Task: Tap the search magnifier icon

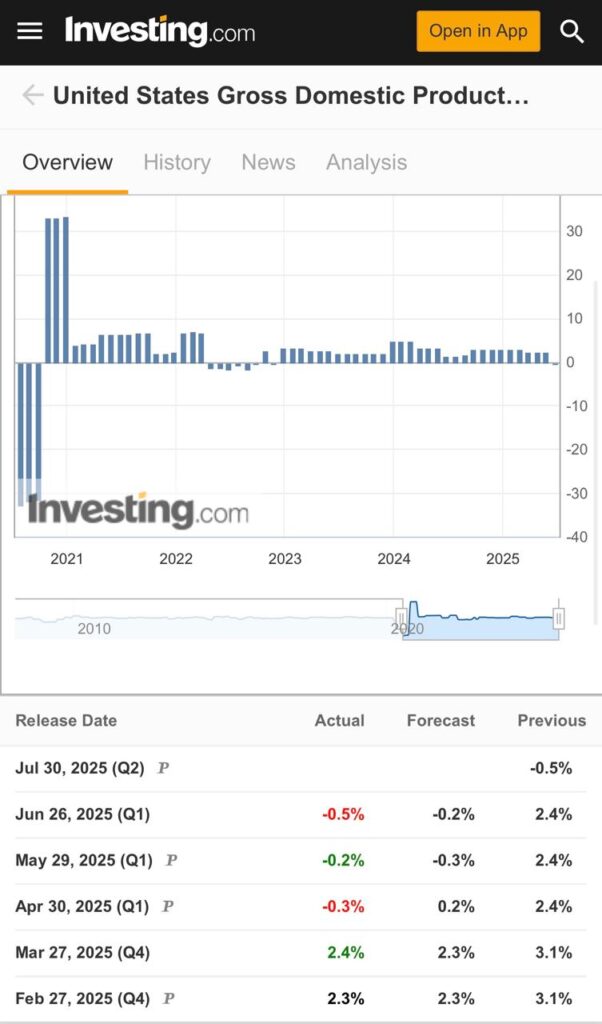Action: pyautogui.click(x=572, y=31)
